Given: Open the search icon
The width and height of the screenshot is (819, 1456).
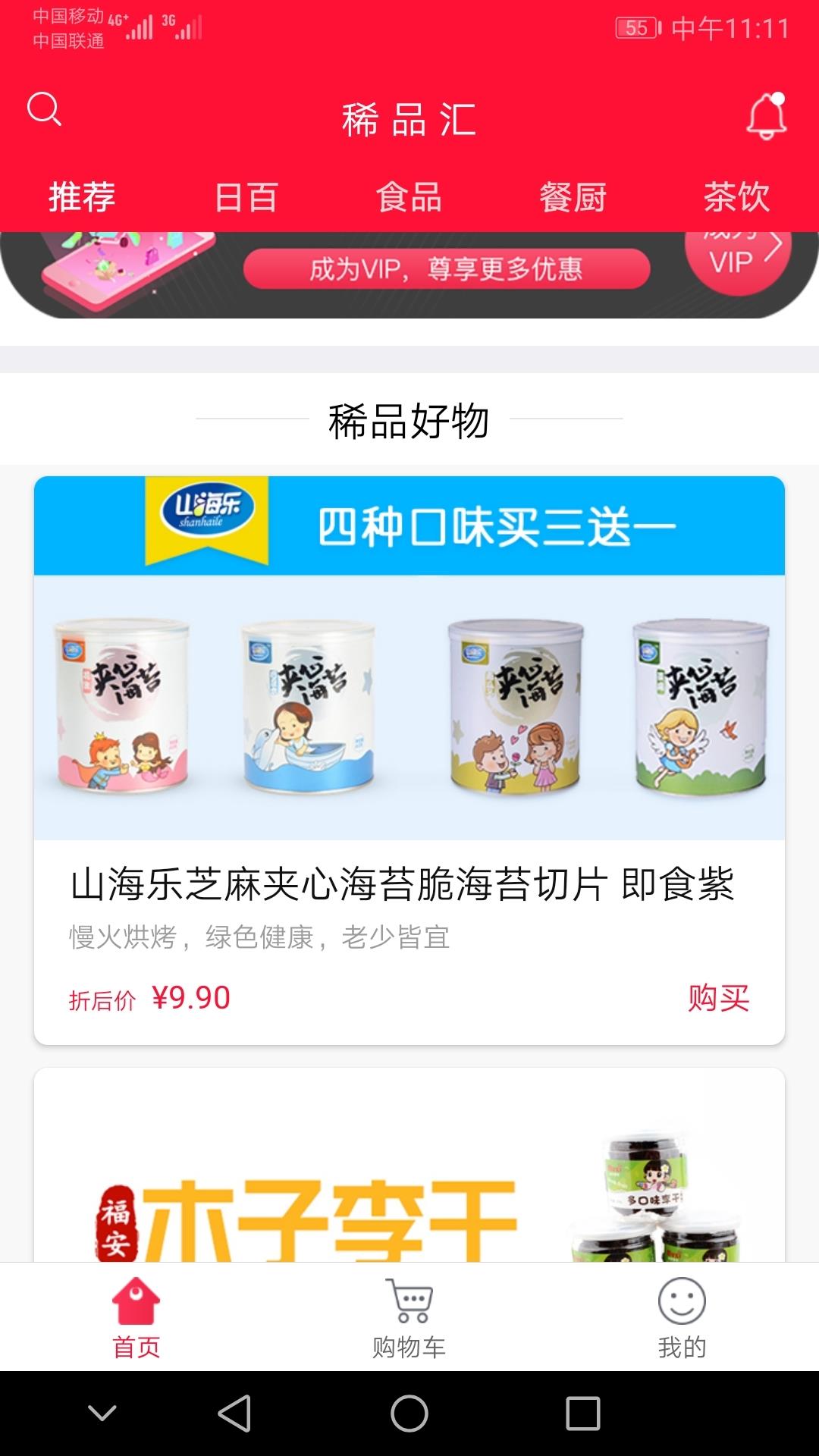Looking at the screenshot, I should pyautogui.click(x=44, y=109).
